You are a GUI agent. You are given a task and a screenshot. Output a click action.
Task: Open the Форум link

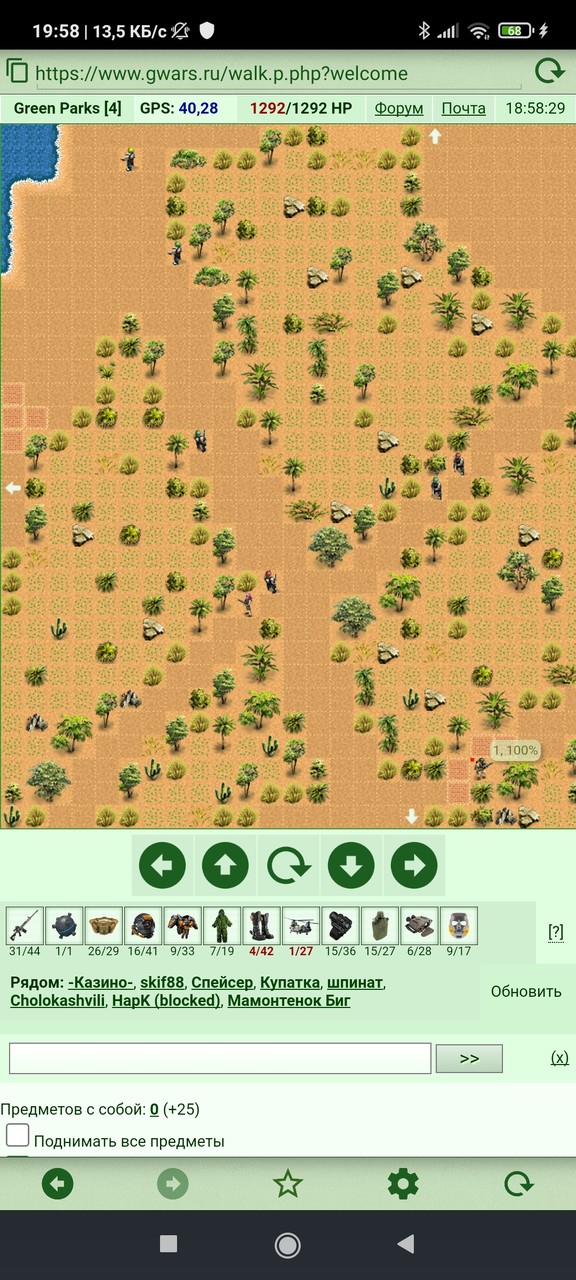(x=399, y=108)
